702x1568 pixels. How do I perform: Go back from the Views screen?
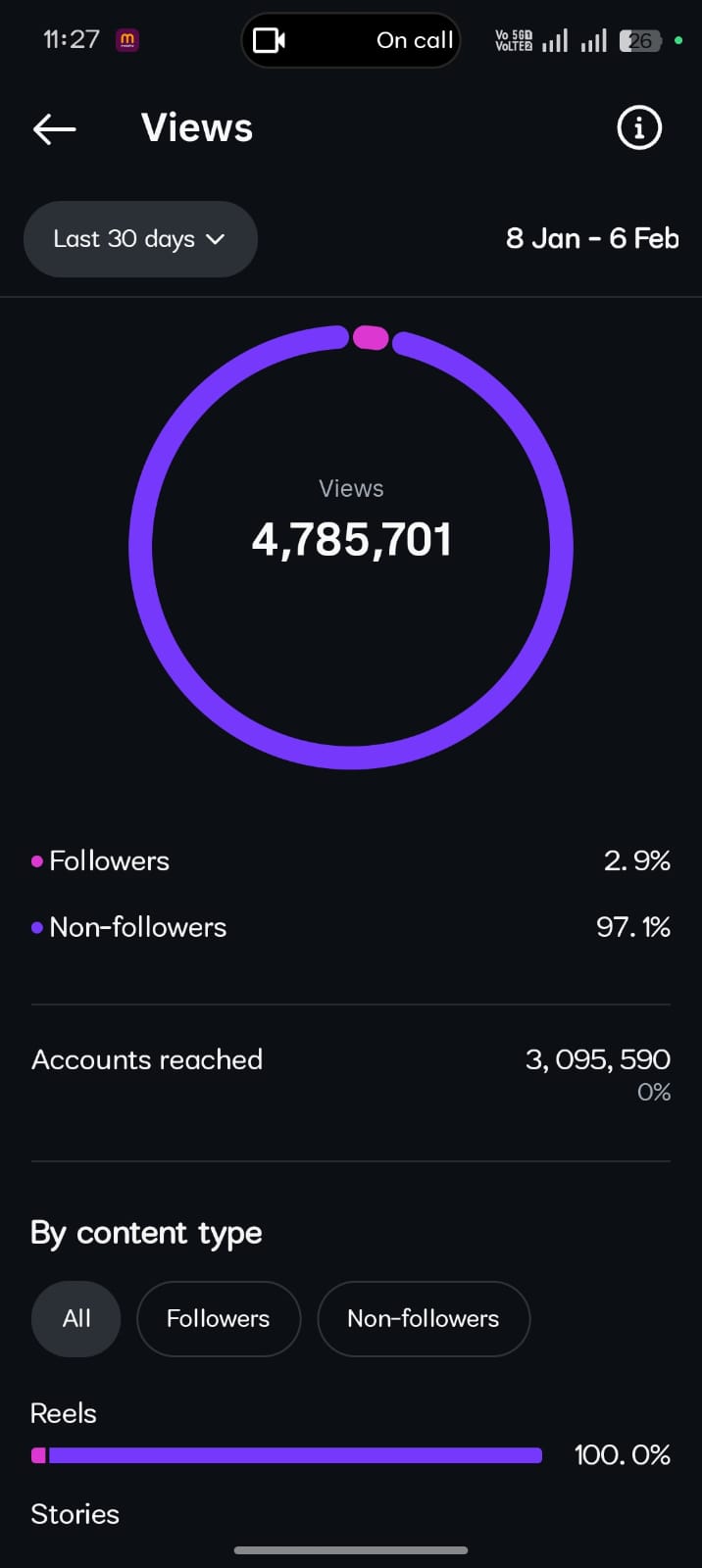pyautogui.click(x=55, y=128)
